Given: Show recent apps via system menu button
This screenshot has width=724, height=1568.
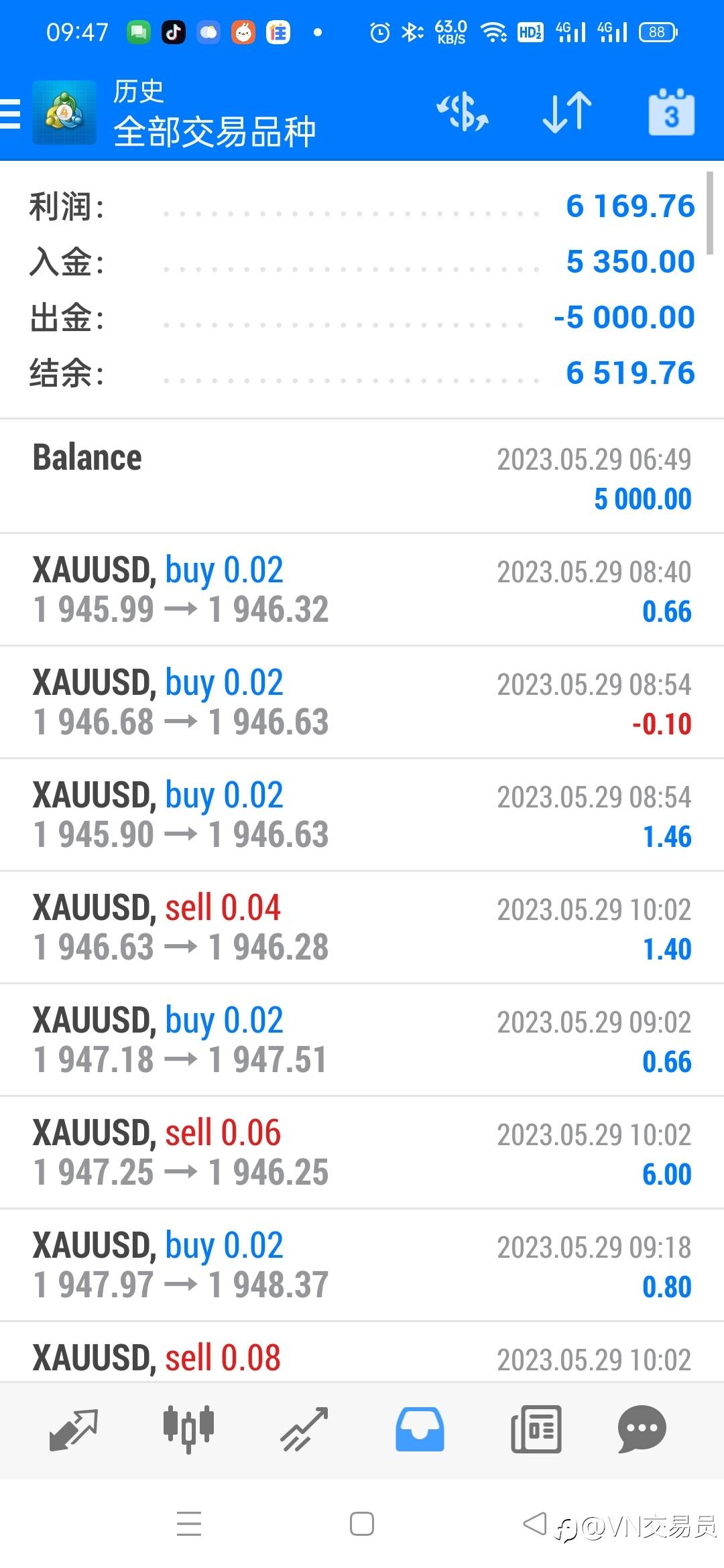Looking at the screenshot, I should click(189, 1524).
